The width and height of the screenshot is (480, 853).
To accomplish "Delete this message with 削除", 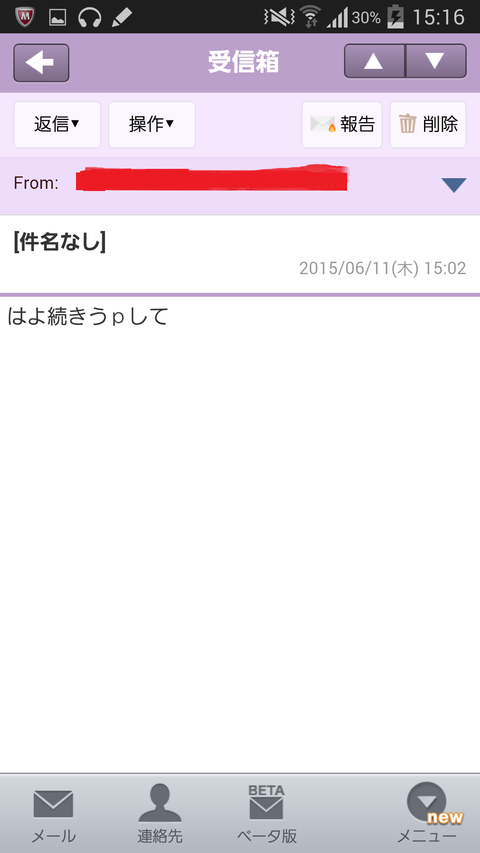I will [x=428, y=125].
